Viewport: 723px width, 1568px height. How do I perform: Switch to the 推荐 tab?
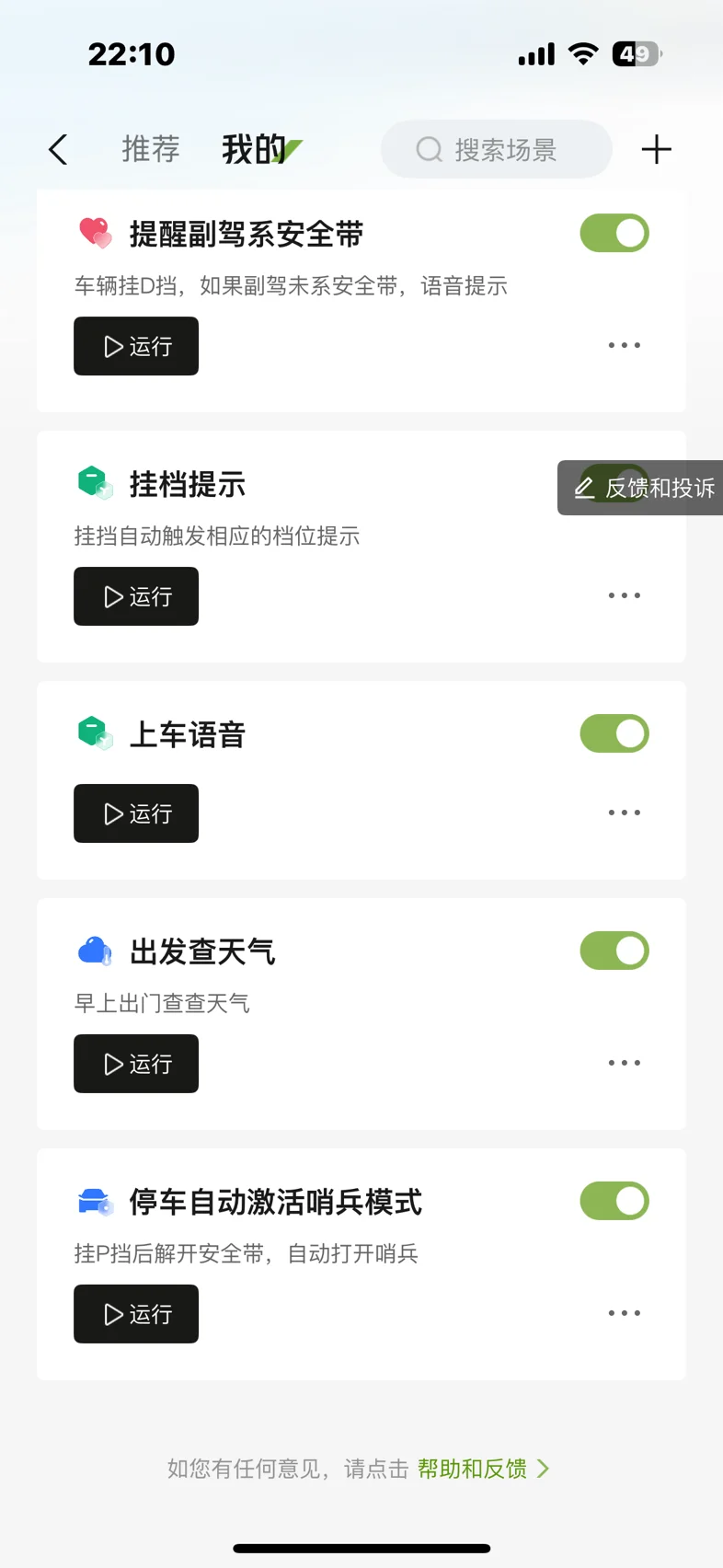click(x=151, y=149)
